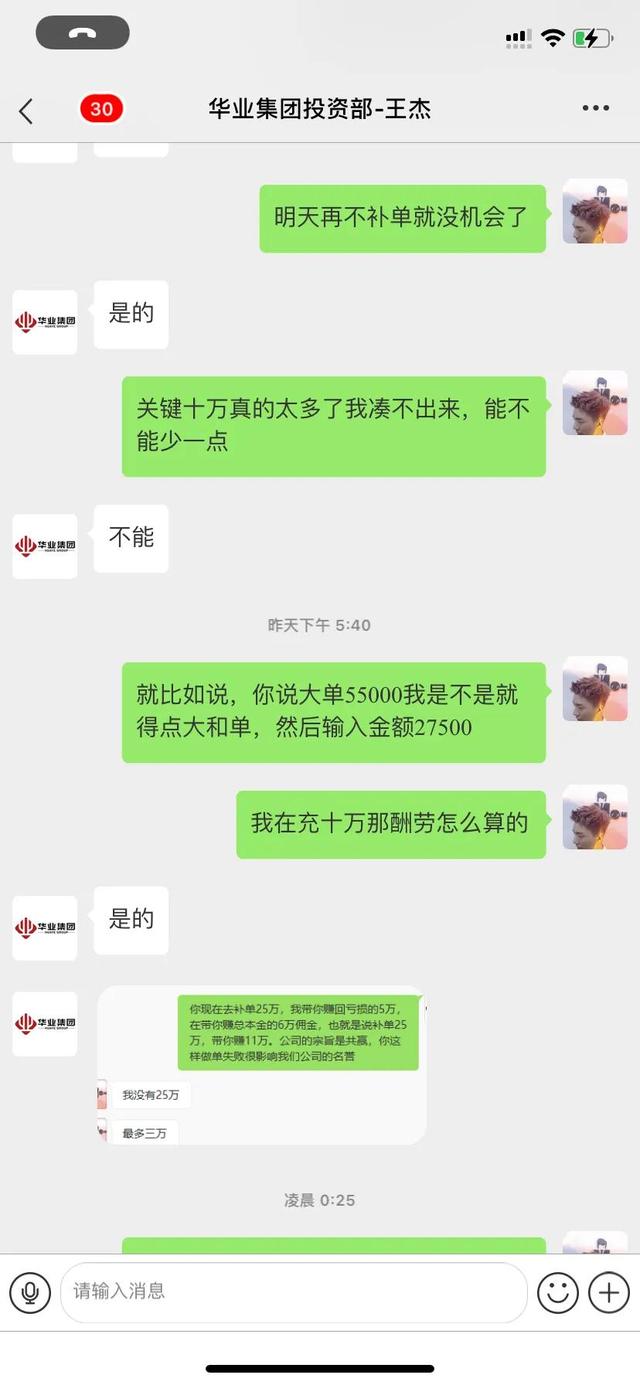Screen dimensions: 640x1385
Task: Focus the 请输入消息 message field
Action: (x=292, y=1292)
